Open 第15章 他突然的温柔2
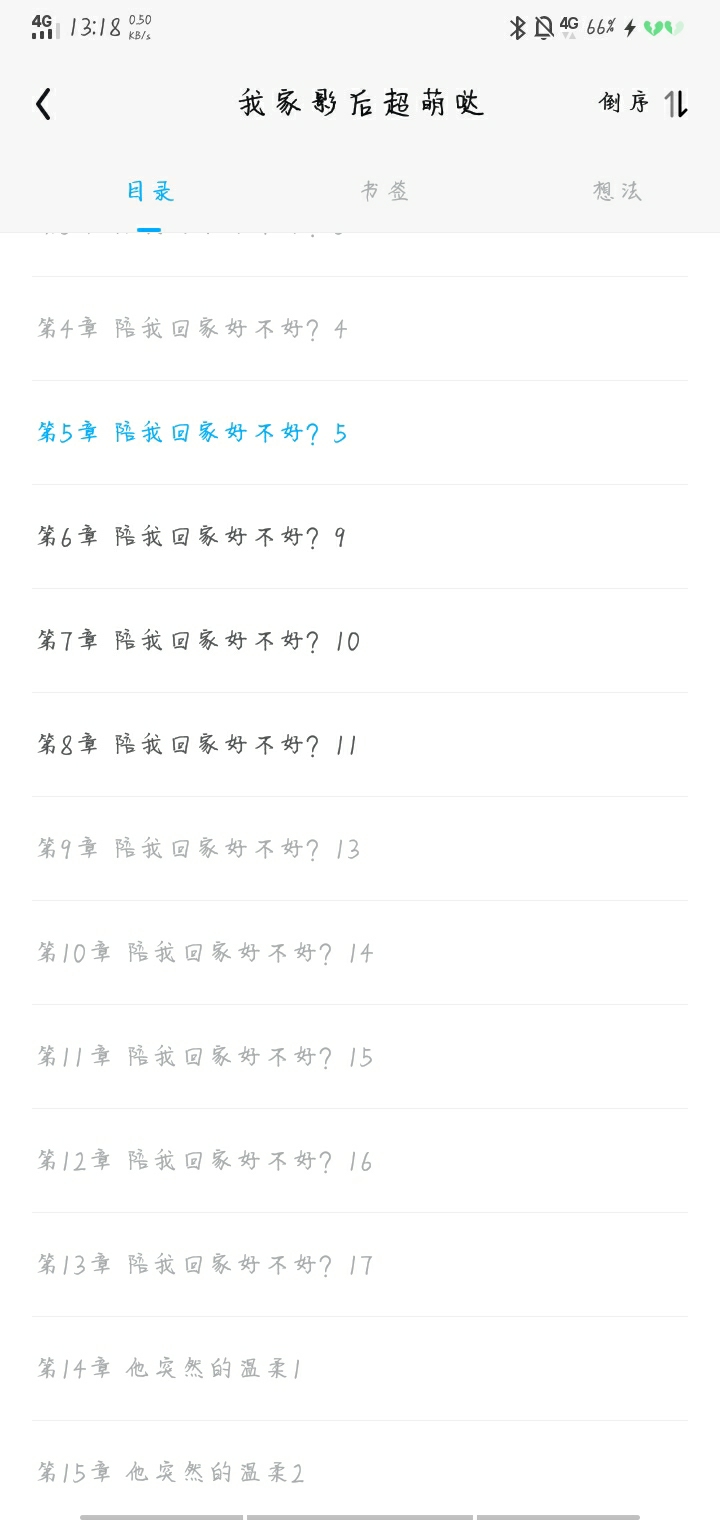 tap(360, 1470)
